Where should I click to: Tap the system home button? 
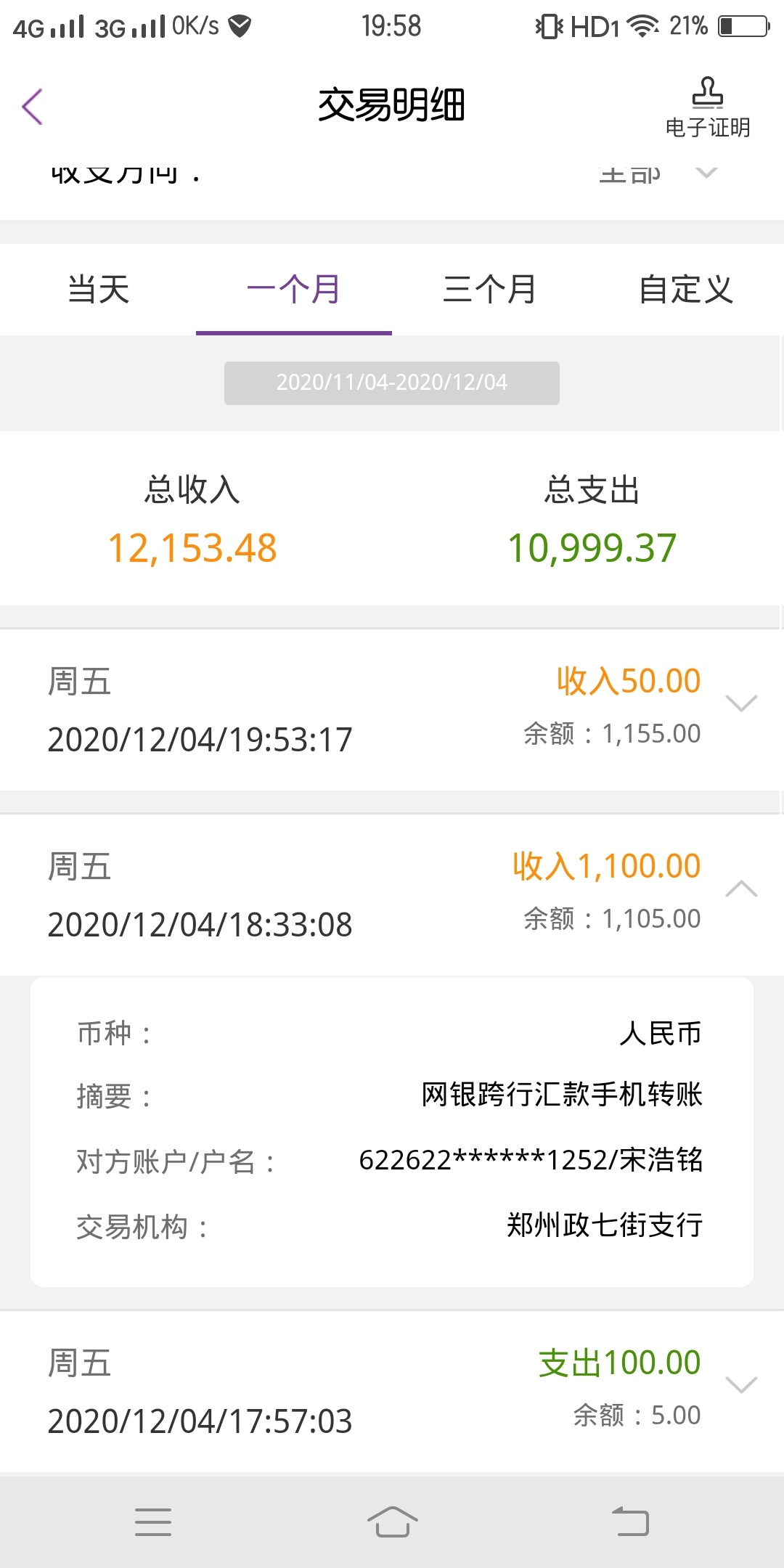[x=392, y=1522]
